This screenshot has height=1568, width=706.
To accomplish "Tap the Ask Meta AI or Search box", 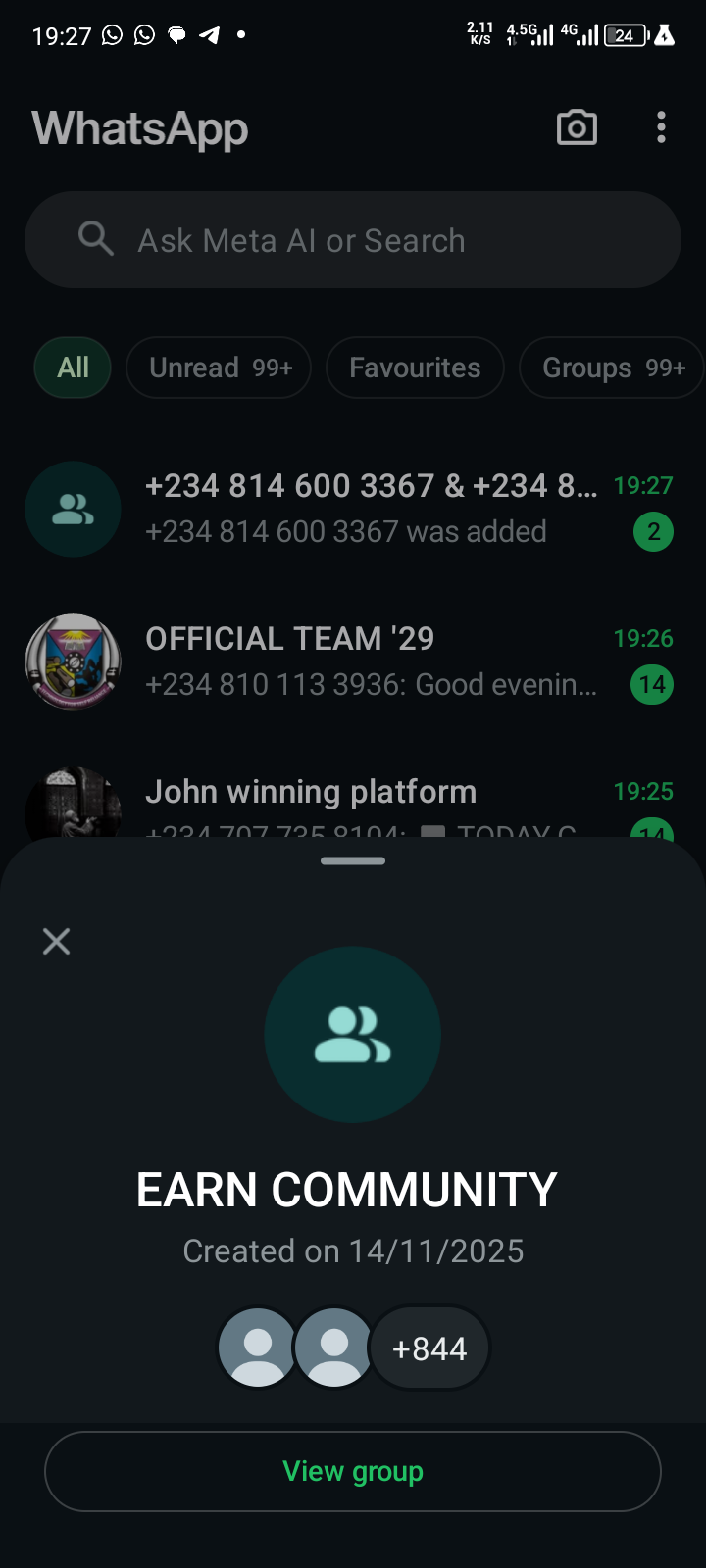I will [x=353, y=240].
